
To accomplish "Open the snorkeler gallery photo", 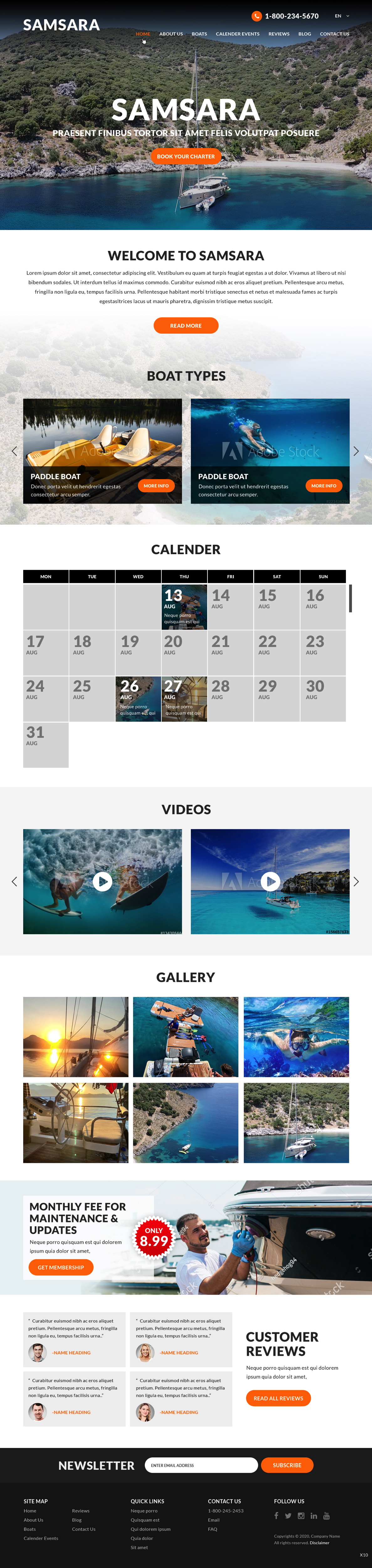I will coord(296,1037).
